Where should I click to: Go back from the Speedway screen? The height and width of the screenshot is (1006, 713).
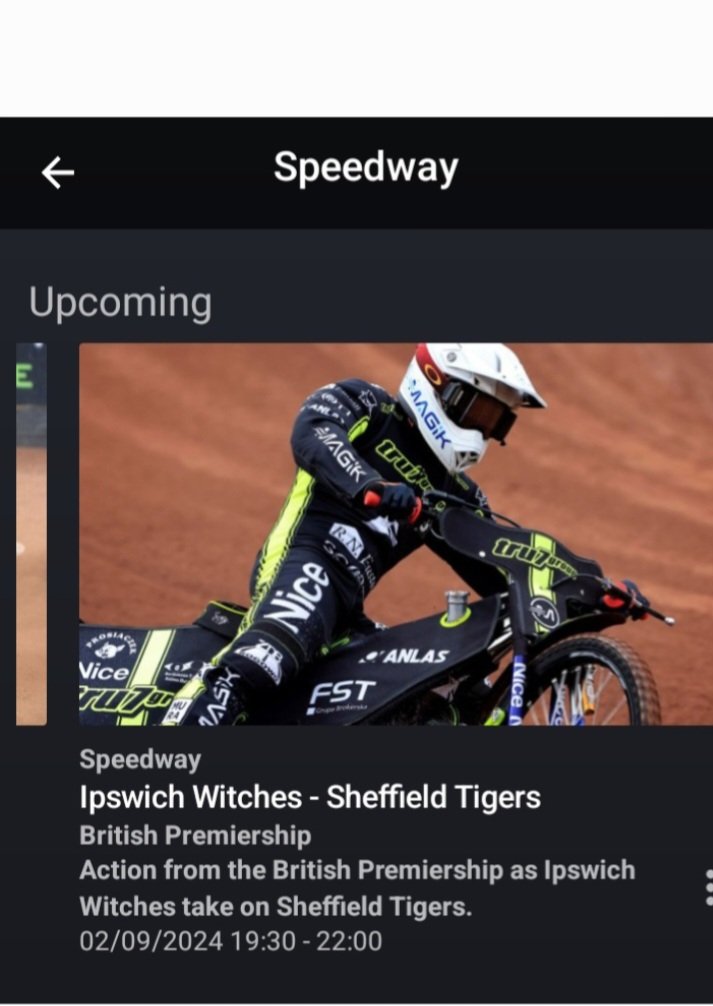[x=57, y=173]
